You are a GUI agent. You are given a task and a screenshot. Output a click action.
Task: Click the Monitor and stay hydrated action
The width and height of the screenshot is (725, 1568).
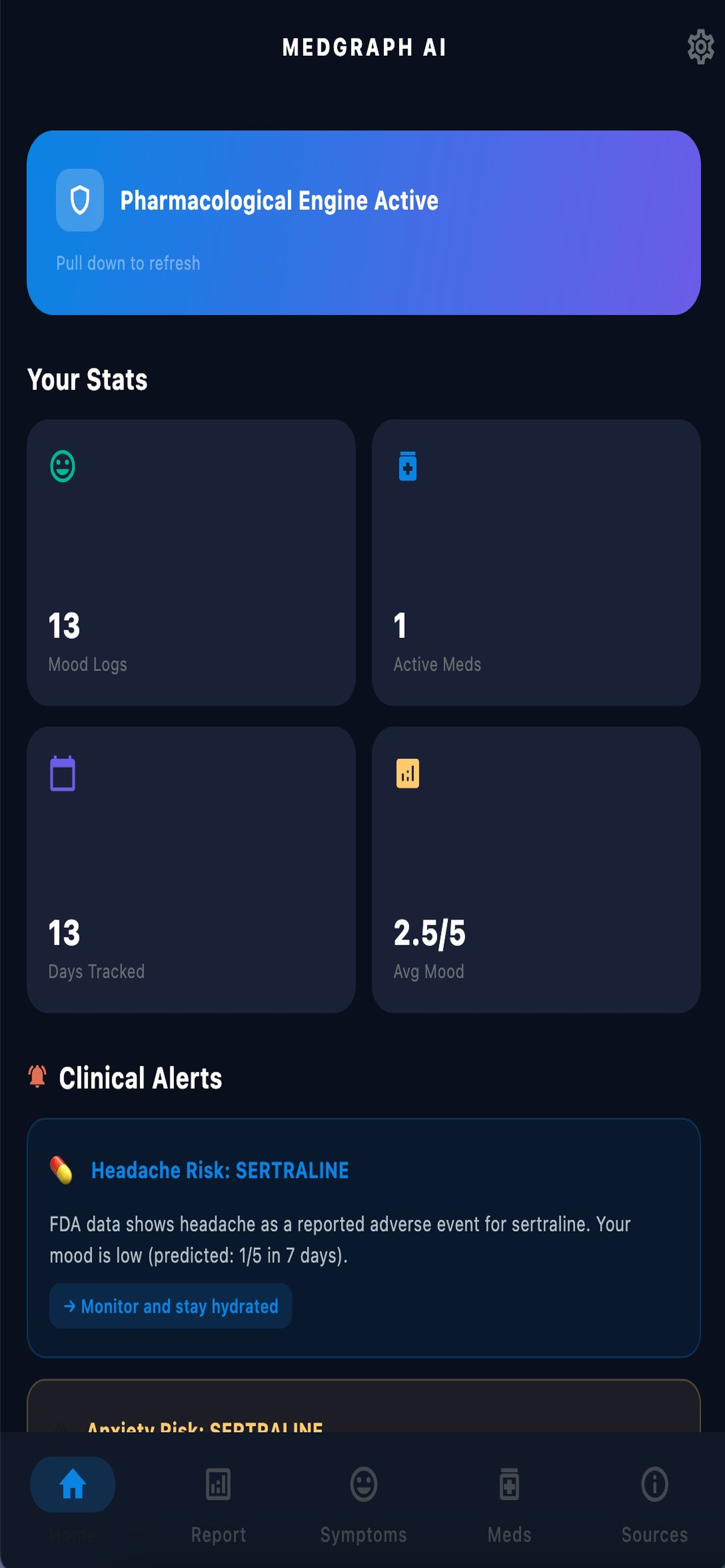pyautogui.click(x=171, y=1306)
